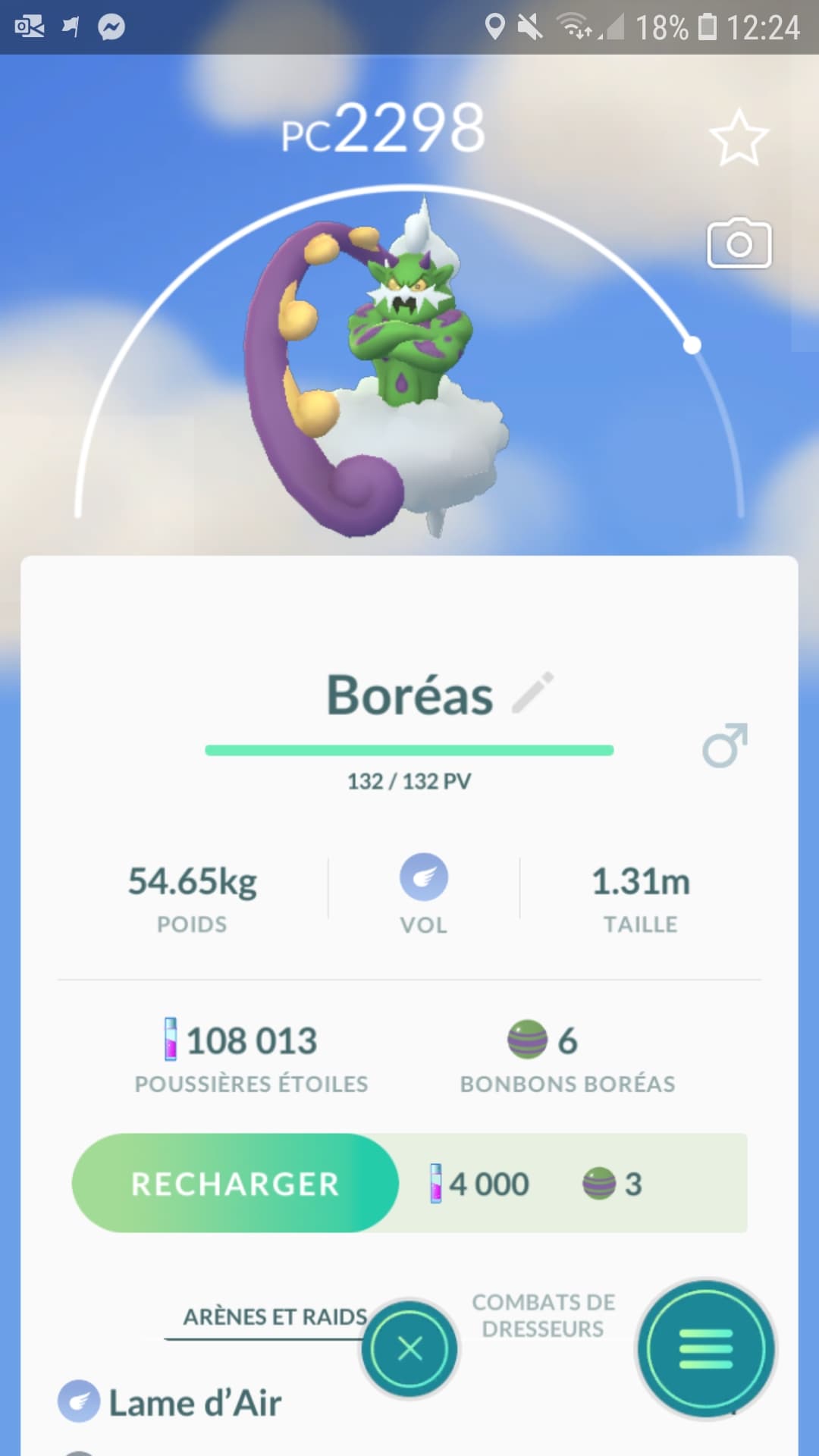The width and height of the screenshot is (819, 1456).
Task: Open the green menu options button
Action: click(705, 1349)
